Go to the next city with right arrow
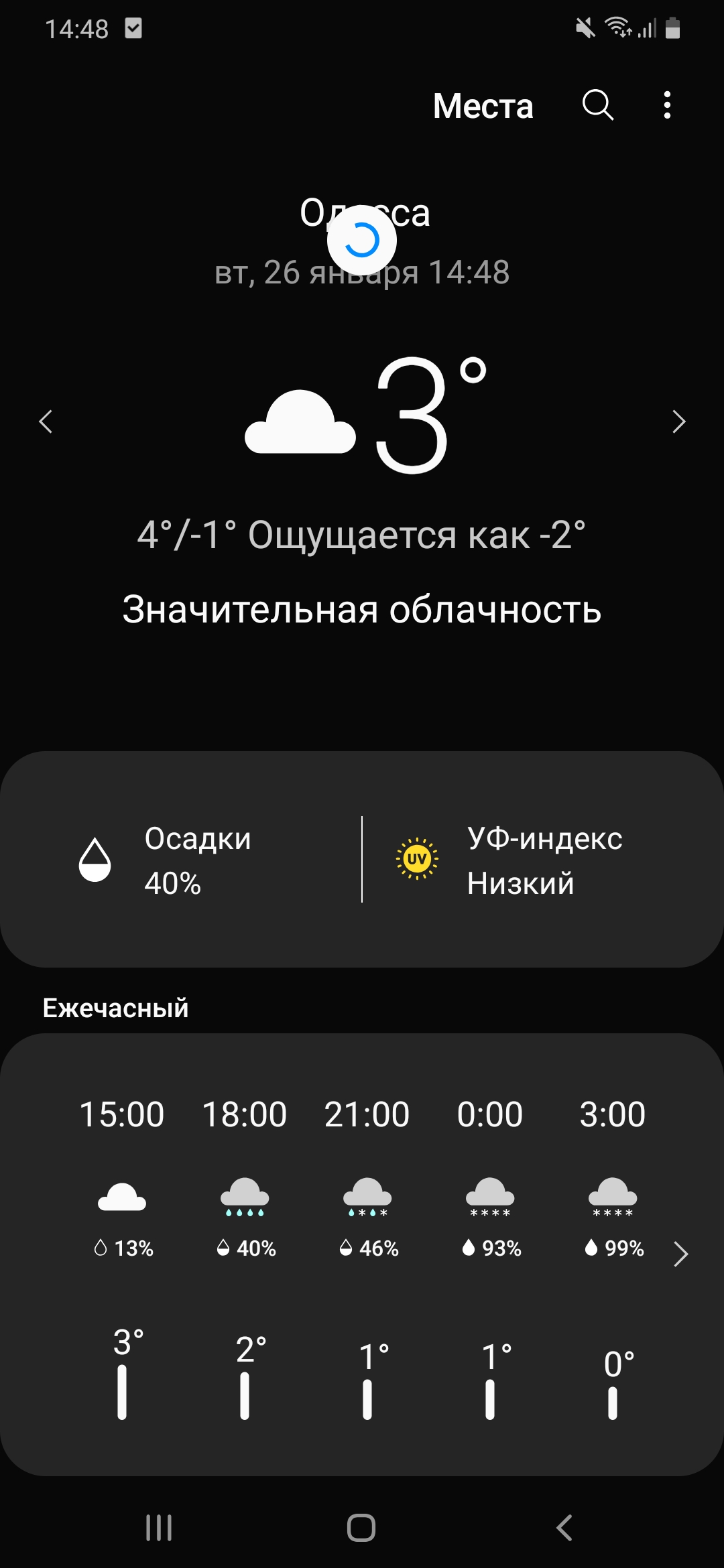Viewport: 724px width, 1568px height. [x=678, y=421]
